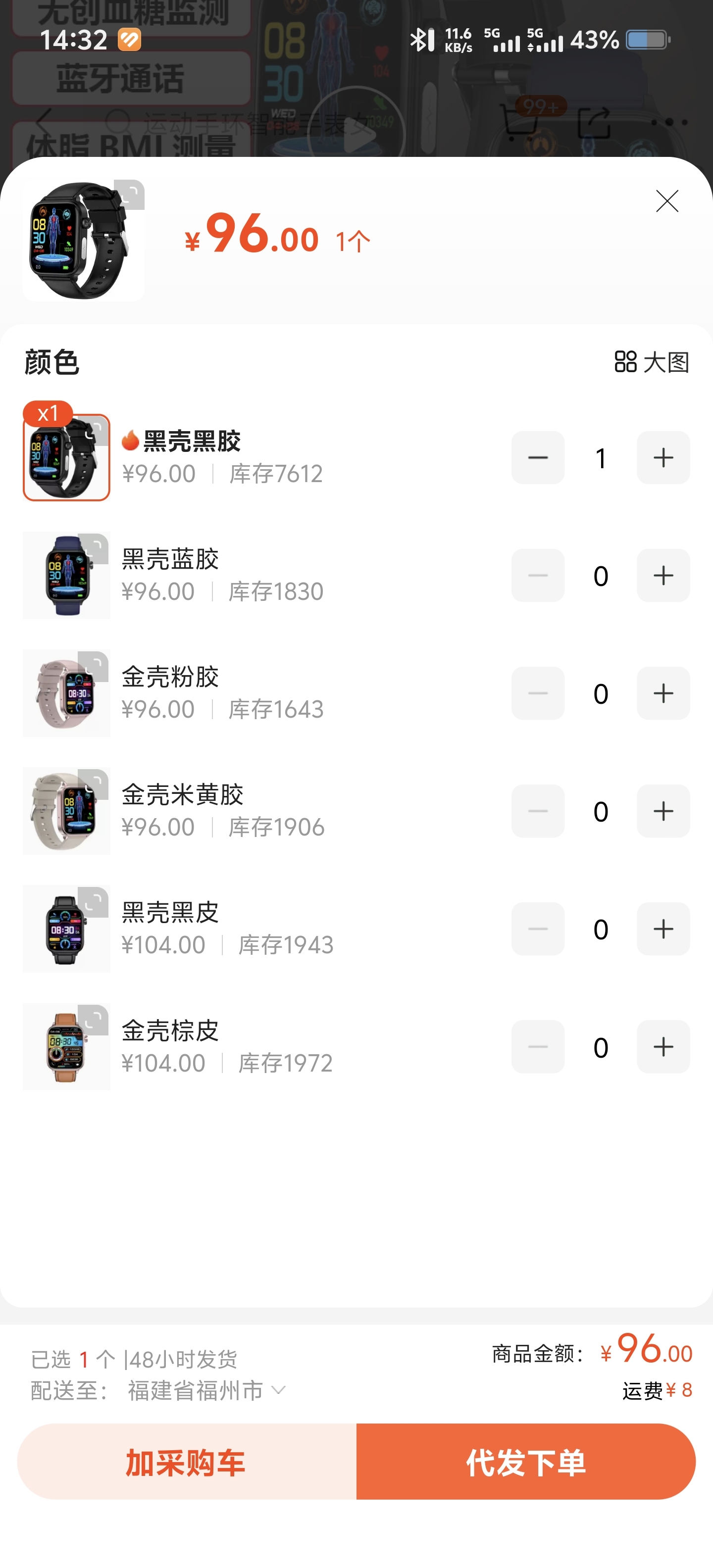Image resolution: width=713 pixels, height=1568 pixels.
Task: Tap 加采购车 to add to cart
Action: [186, 1462]
